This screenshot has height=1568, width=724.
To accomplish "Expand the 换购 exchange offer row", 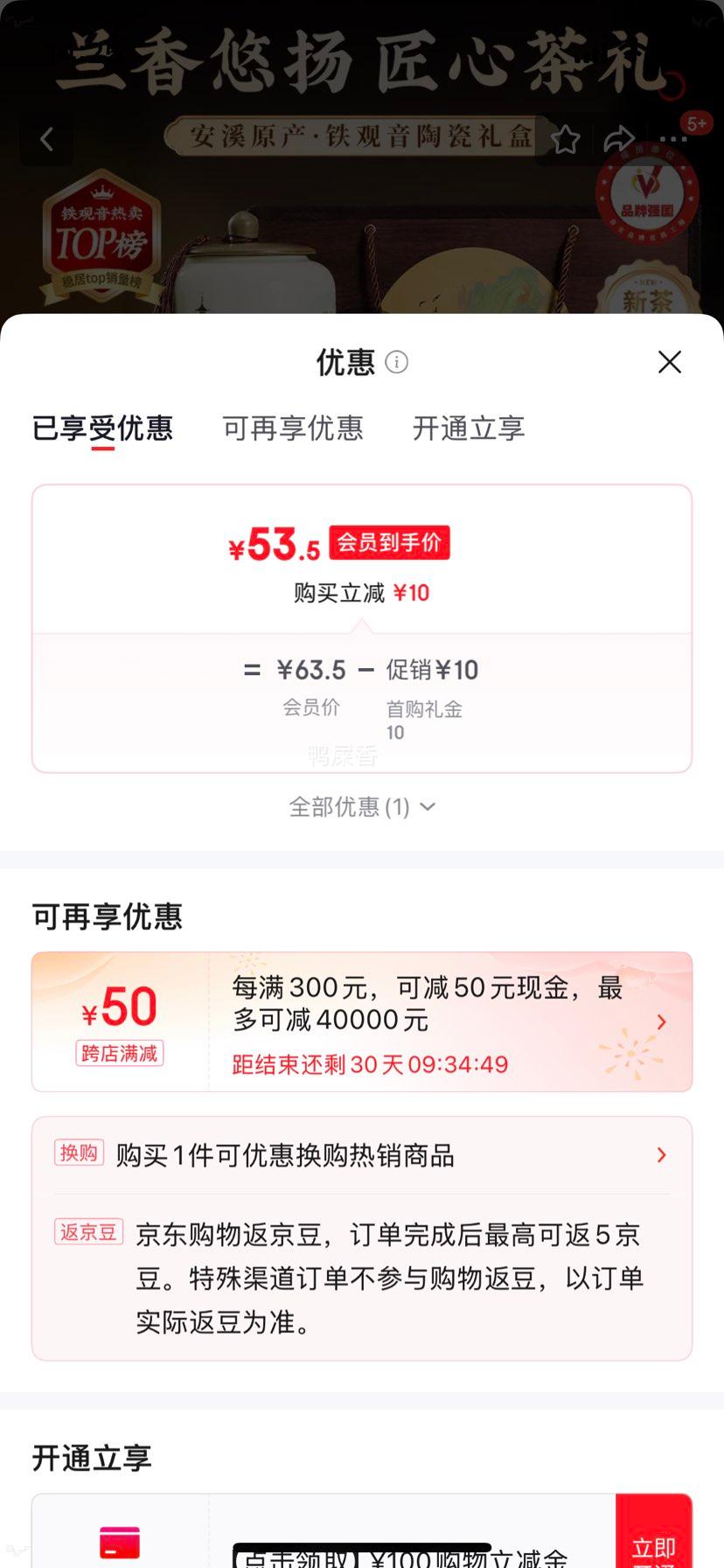I will [362, 1154].
